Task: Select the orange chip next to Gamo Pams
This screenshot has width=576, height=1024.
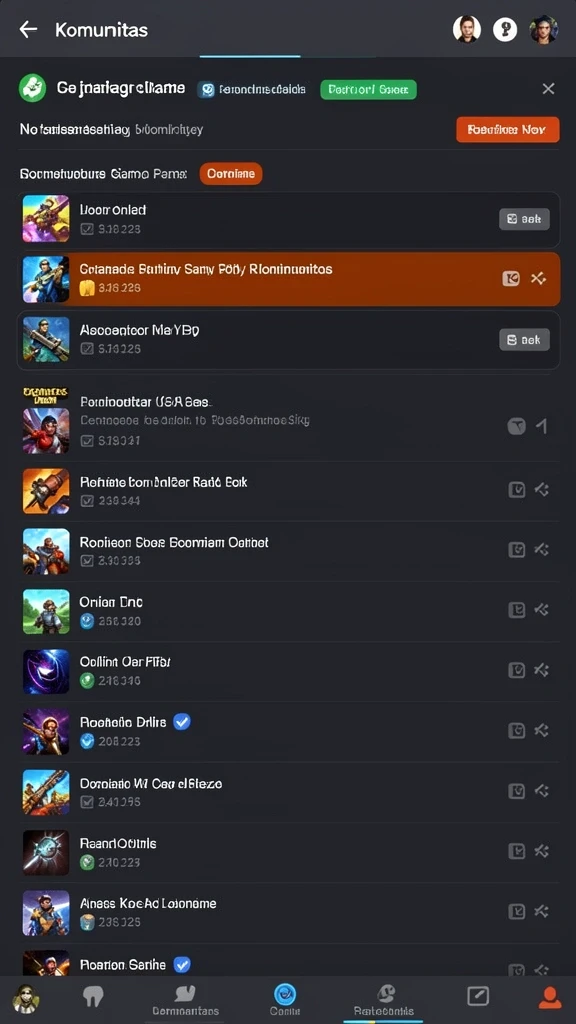Action: [x=231, y=174]
